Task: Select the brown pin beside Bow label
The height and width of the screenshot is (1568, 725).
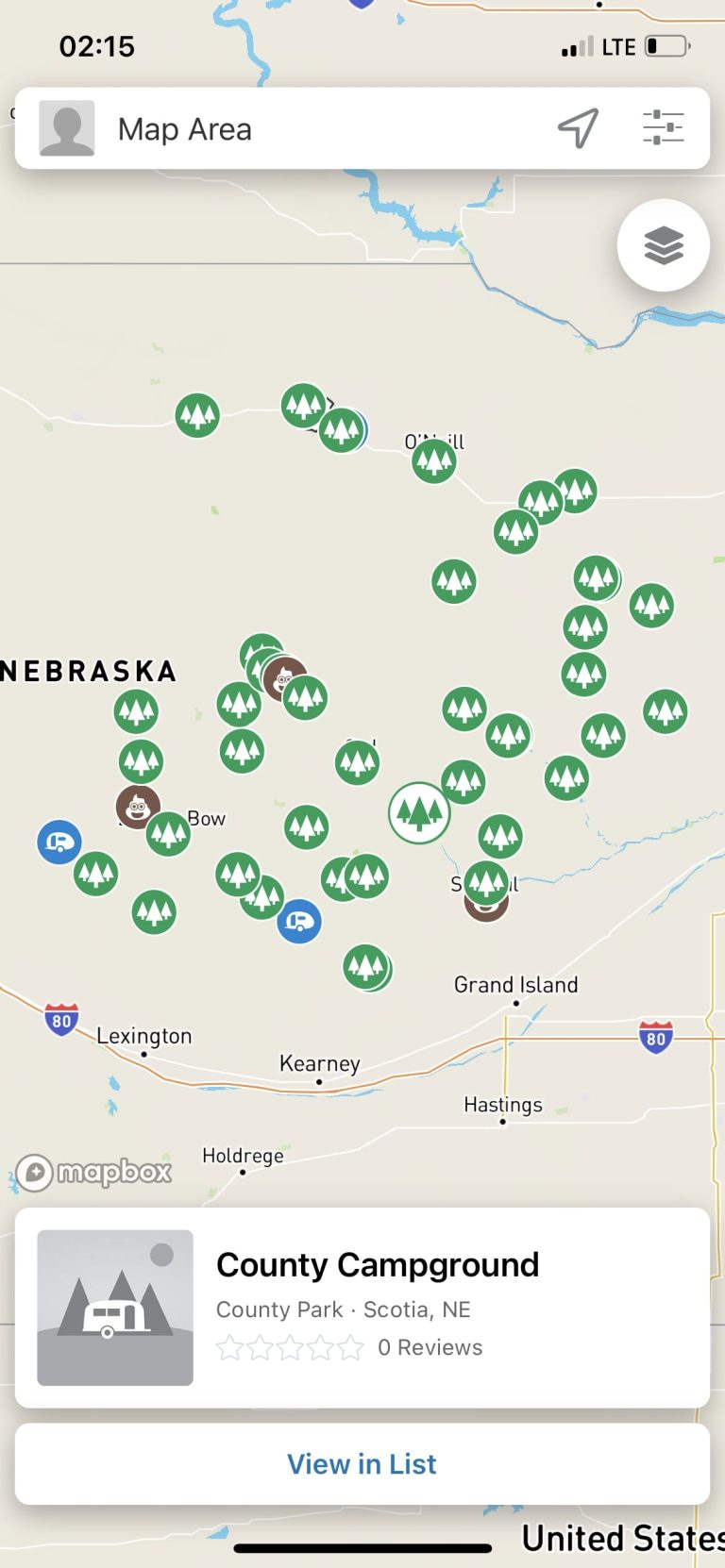Action: 138,807
